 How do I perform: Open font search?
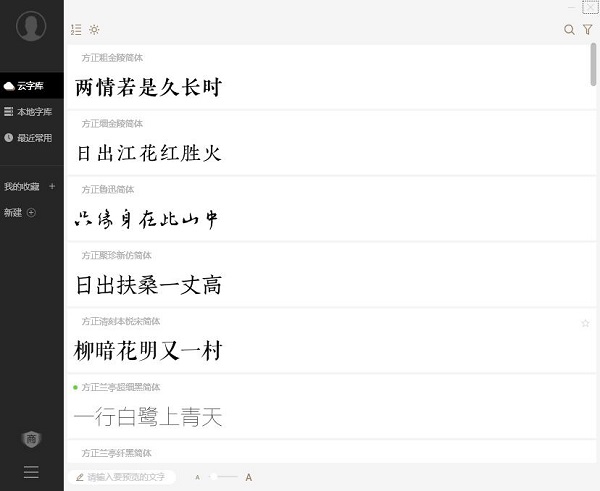(569, 30)
